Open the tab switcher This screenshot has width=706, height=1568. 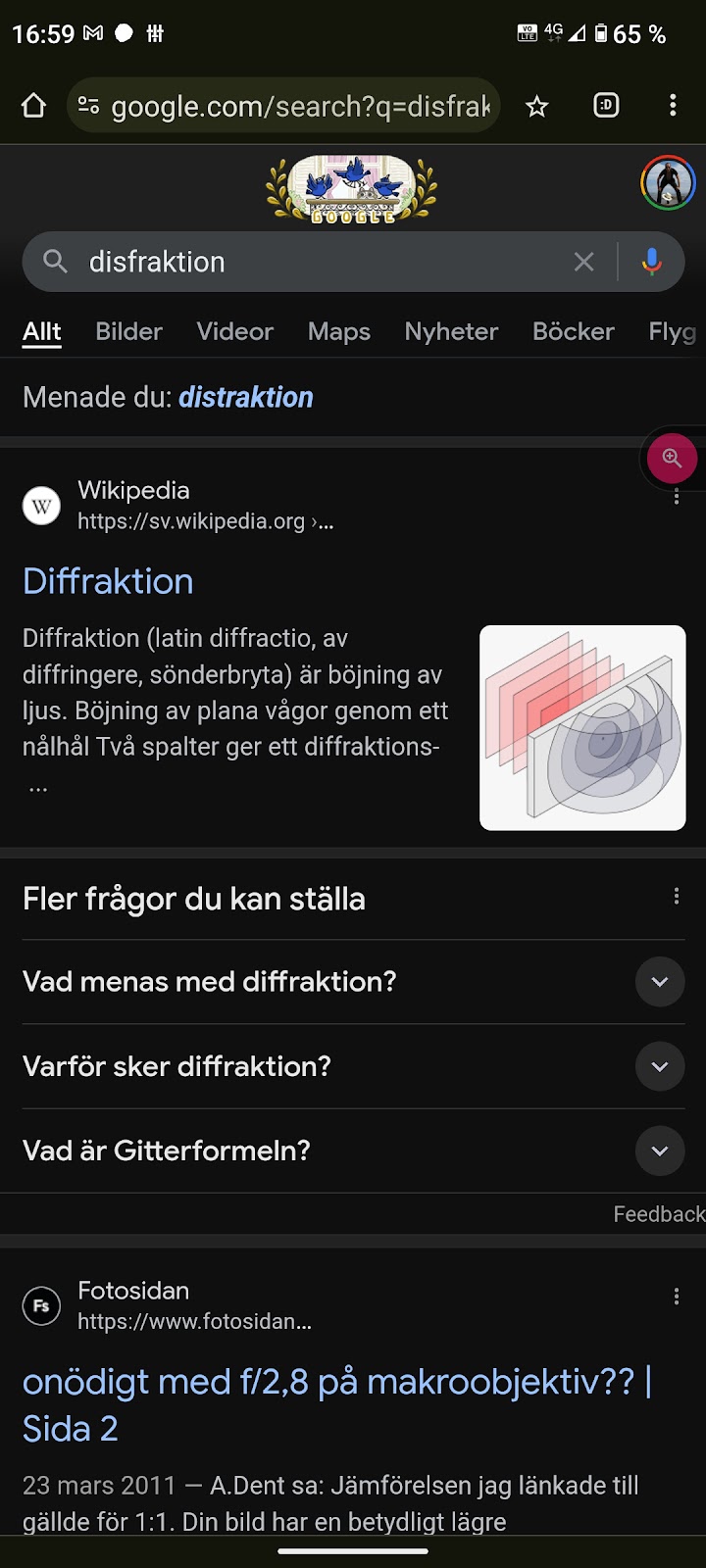click(x=606, y=106)
